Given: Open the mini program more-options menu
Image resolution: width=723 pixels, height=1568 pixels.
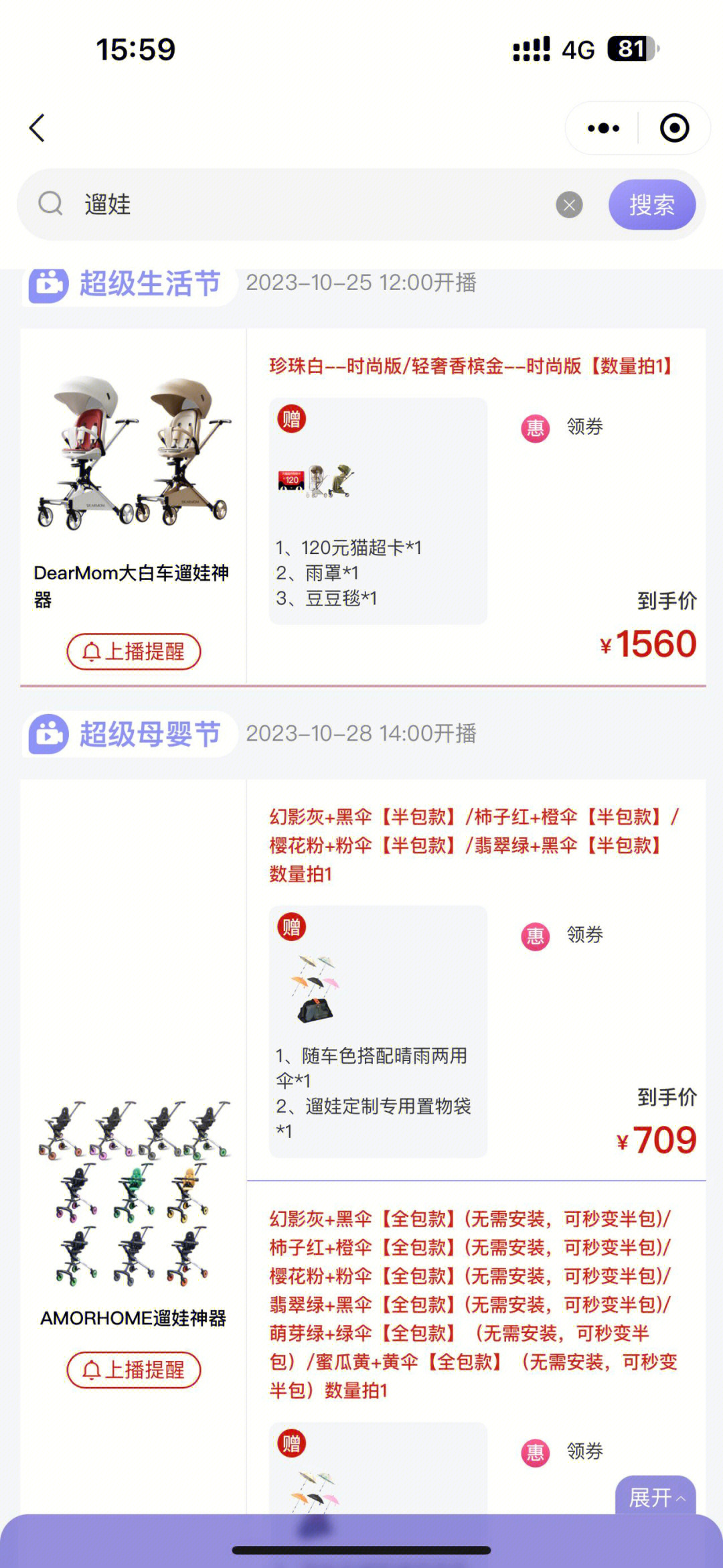Looking at the screenshot, I should 602,128.
